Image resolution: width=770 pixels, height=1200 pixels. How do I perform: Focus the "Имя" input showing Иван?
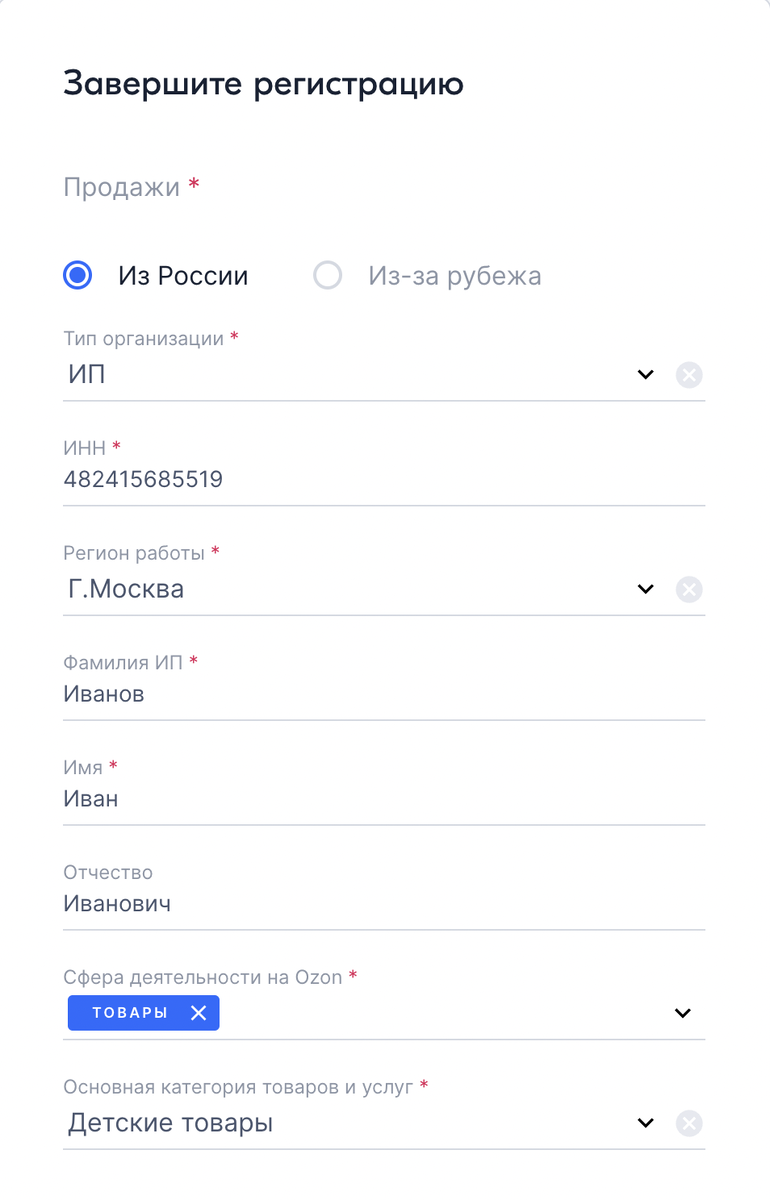[300, 798]
